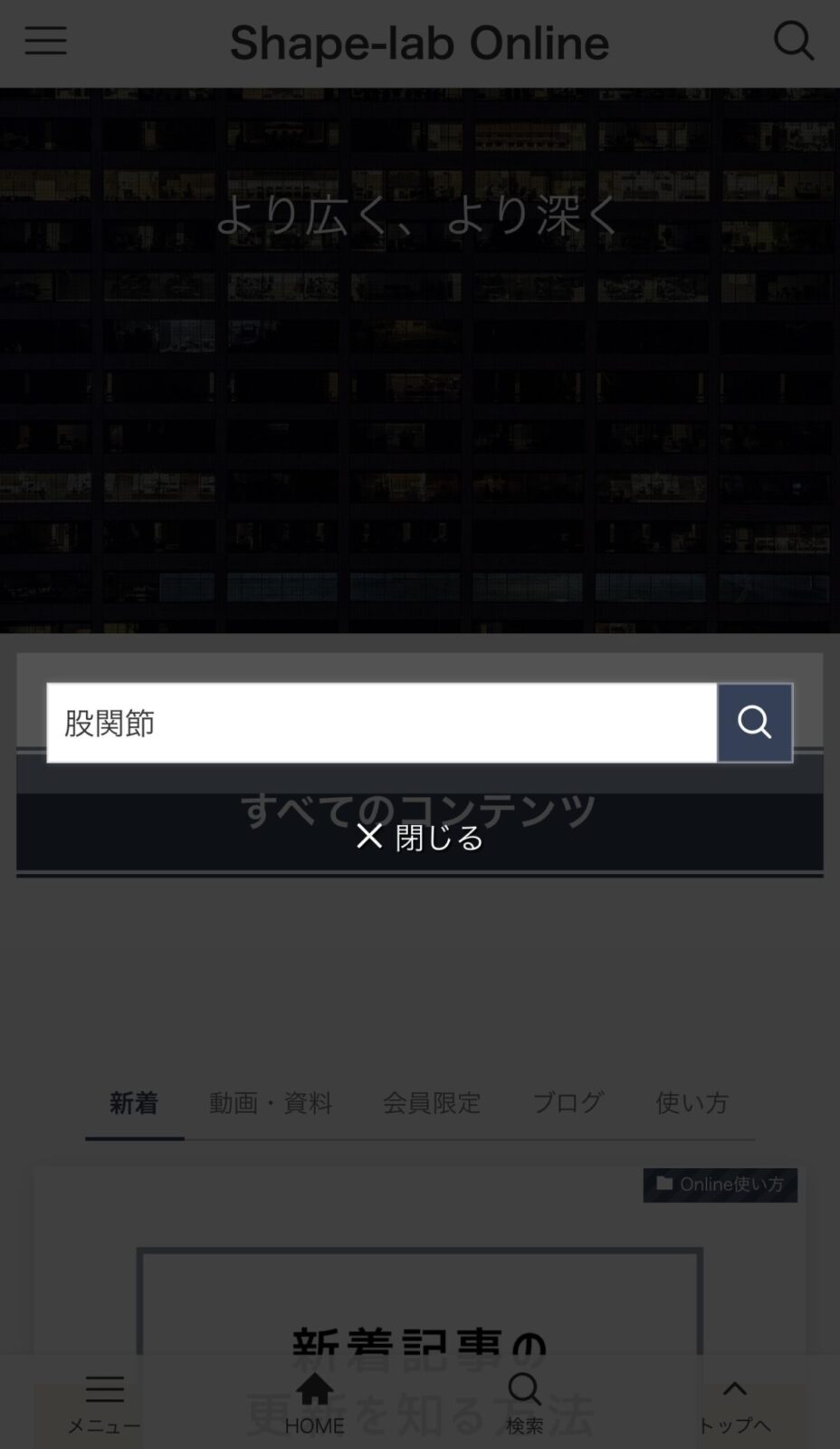Viewport: 840px width, 1449px height.
Task: Switch to the 会員限定 tab
Action: pos(431,1103)
